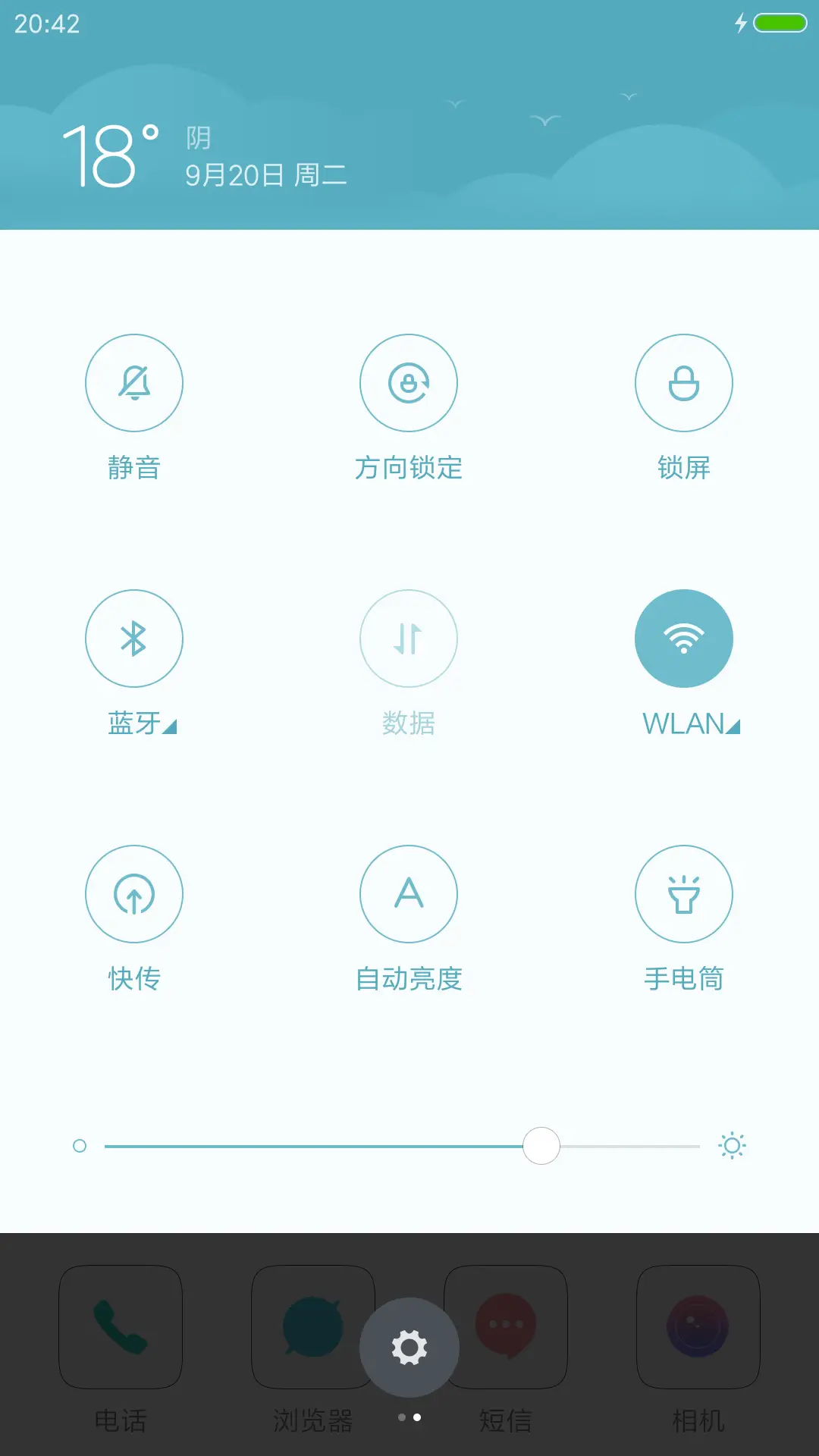Toggle auto brightness (自动亮度)
Screen dimensions: 819x1456
click(x=409, y=894)
